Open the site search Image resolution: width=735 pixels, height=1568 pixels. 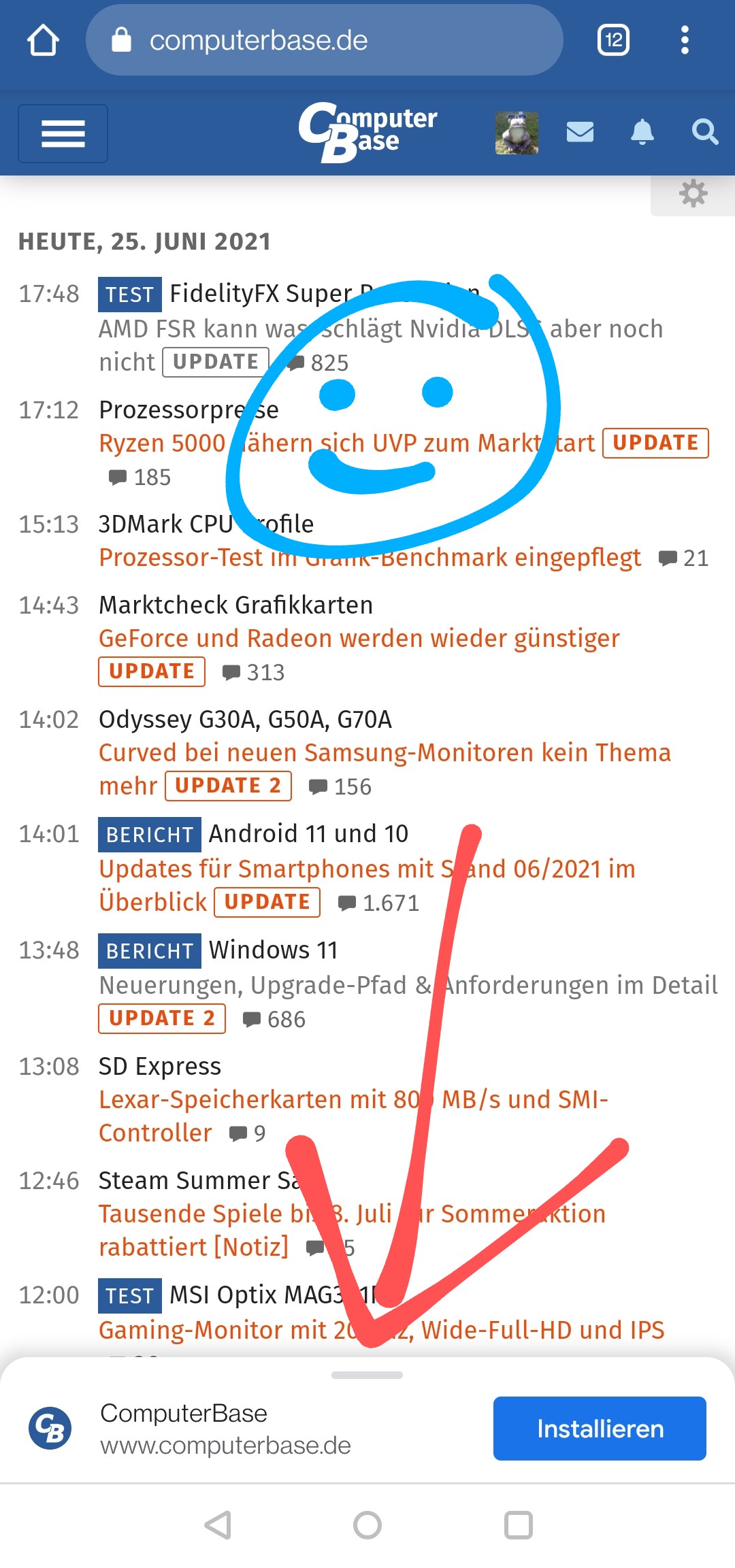704,132
